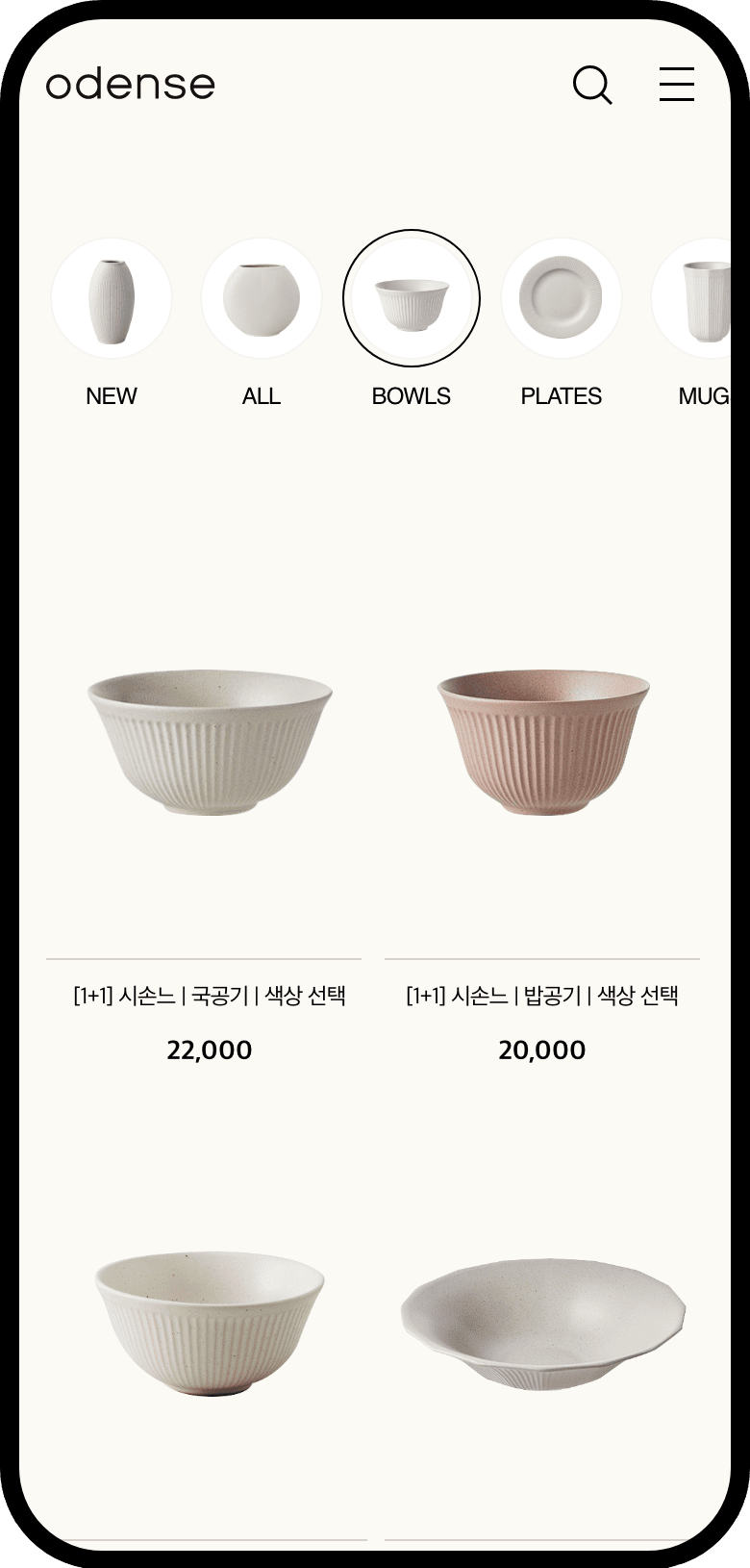Open the search icon
This screenshot has width=750, height=1568.
(592, 85)
